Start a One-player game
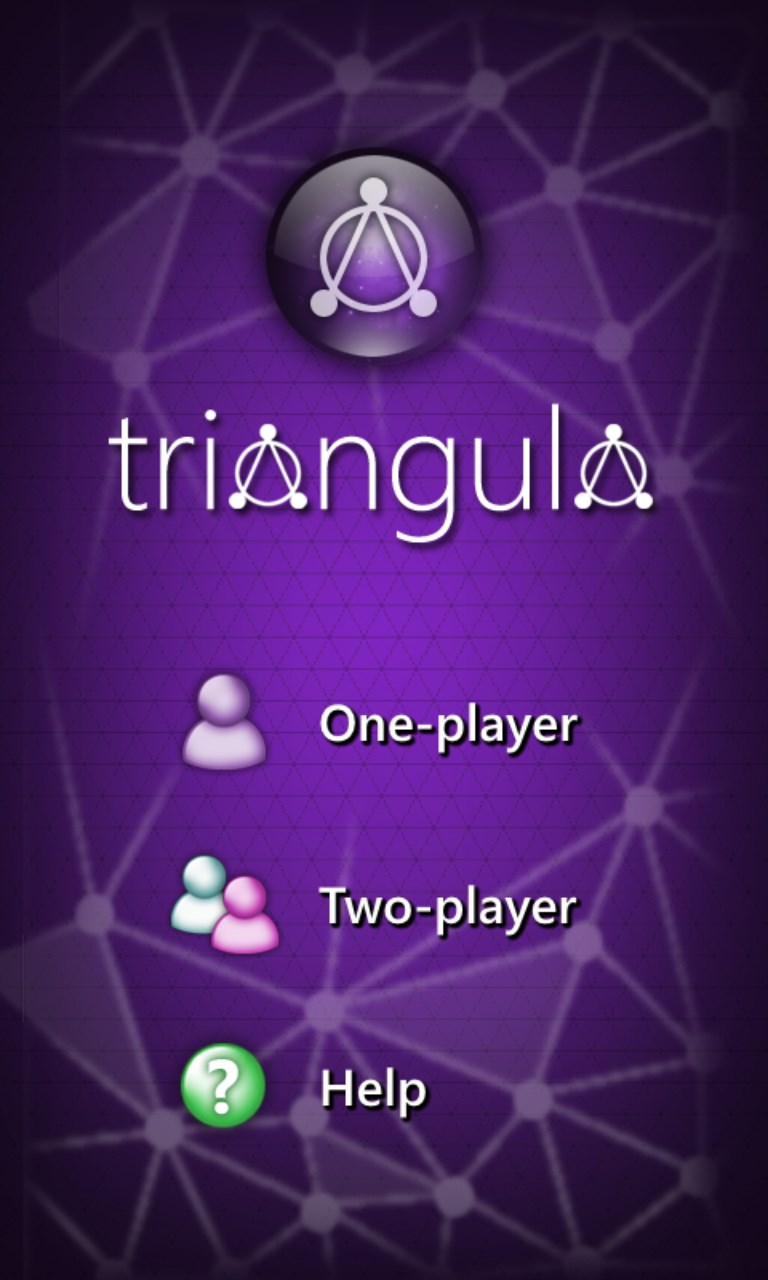768x1280 pixels. (447, 725)
